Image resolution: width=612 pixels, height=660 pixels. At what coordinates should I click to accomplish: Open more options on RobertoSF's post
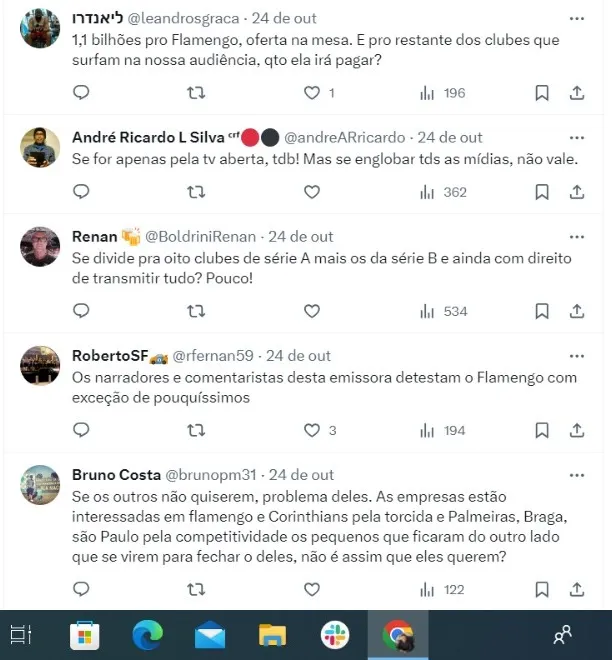(x=577, y=355)
